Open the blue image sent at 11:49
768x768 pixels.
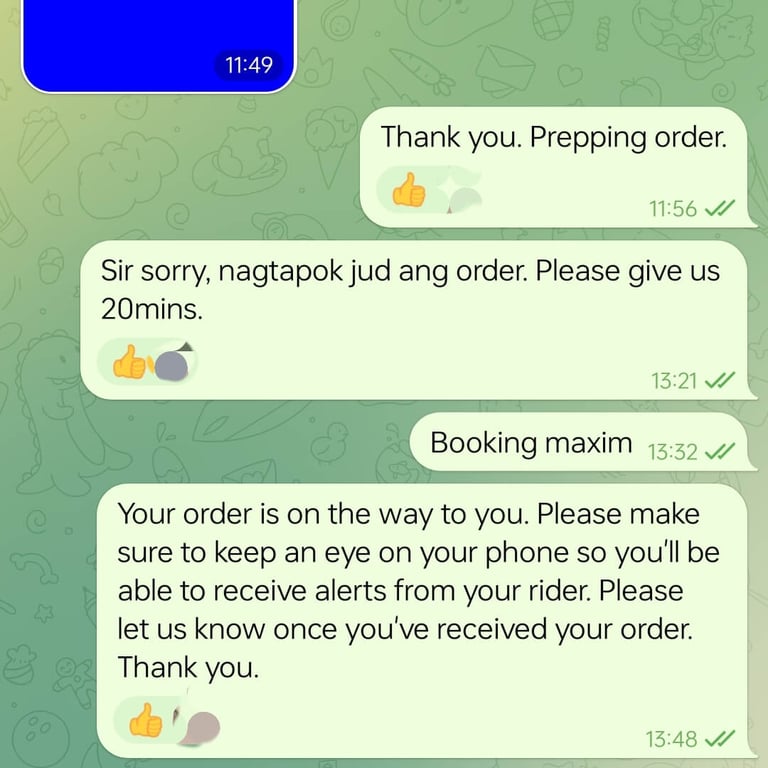click(159, 46)
